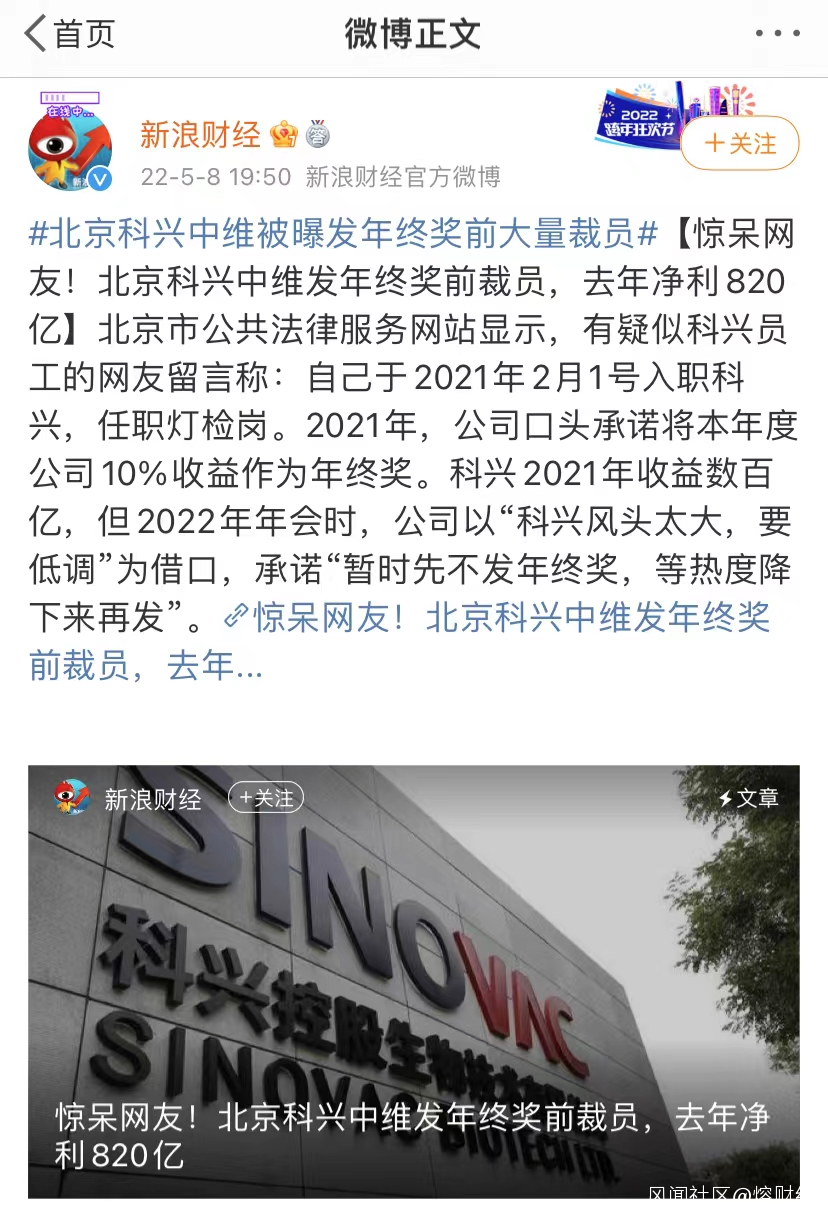
Task: Follow 新浪财经 with the 关注 button
Action: tap(740, 144)
